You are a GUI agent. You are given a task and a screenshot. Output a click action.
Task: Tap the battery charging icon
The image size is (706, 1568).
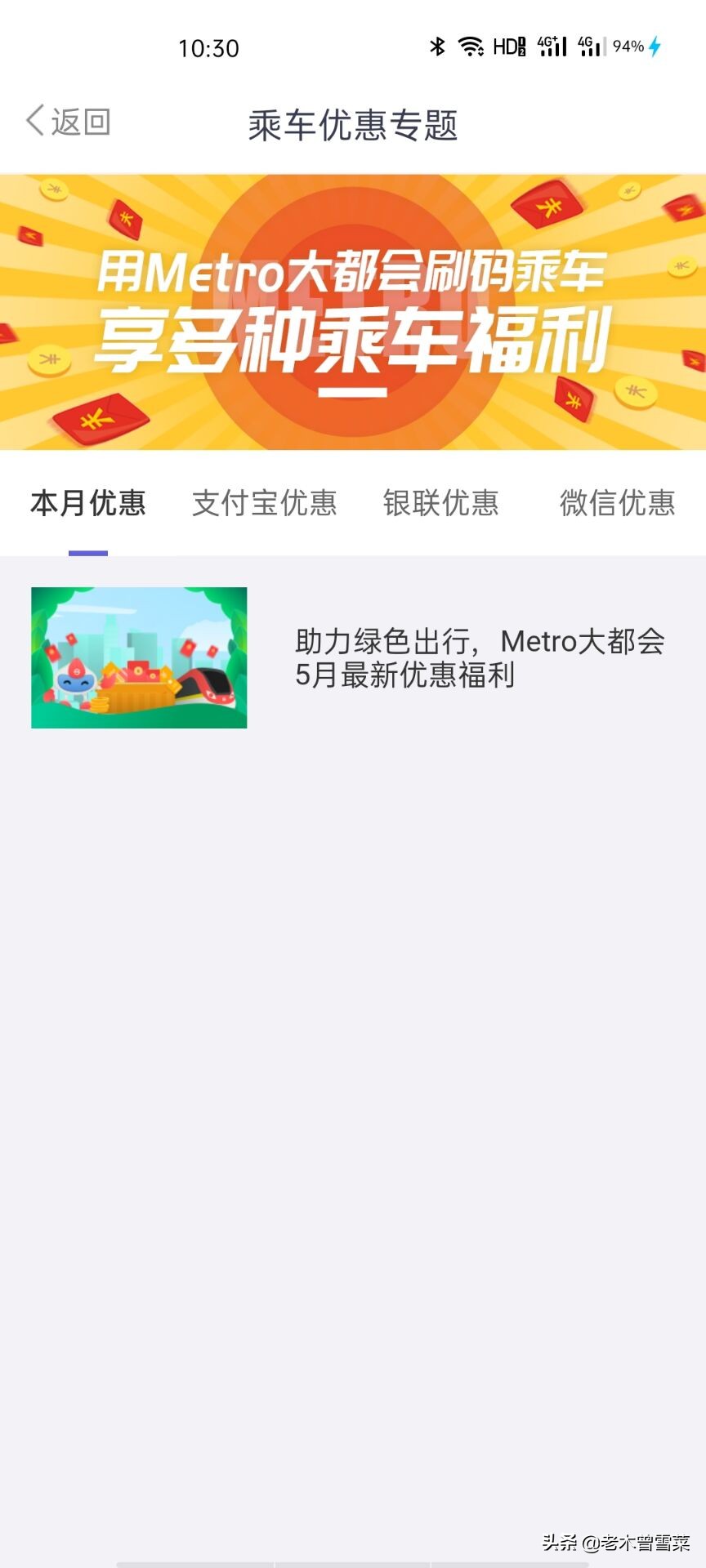tap(654, 47)
